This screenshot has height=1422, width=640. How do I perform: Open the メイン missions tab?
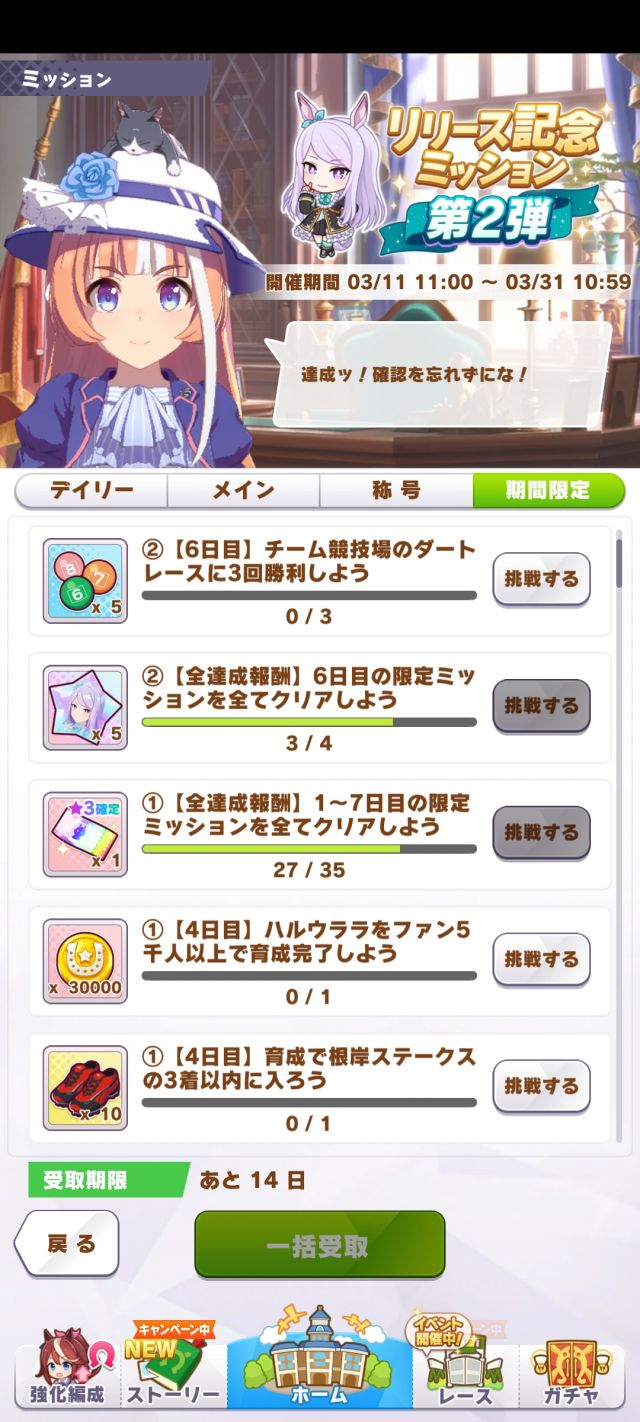pyautogui.click(x=243, y=490)
